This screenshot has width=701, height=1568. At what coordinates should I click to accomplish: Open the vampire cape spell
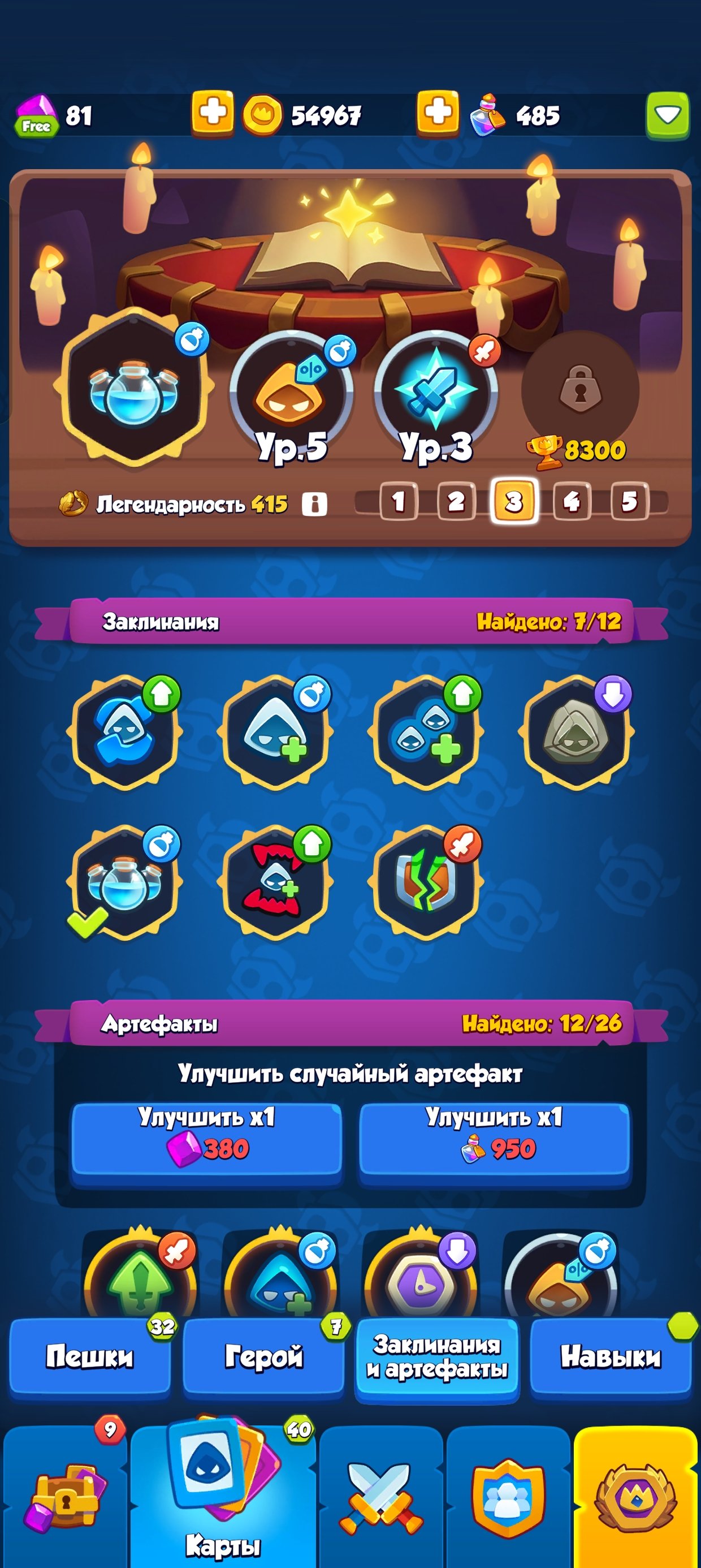point(276,881)
